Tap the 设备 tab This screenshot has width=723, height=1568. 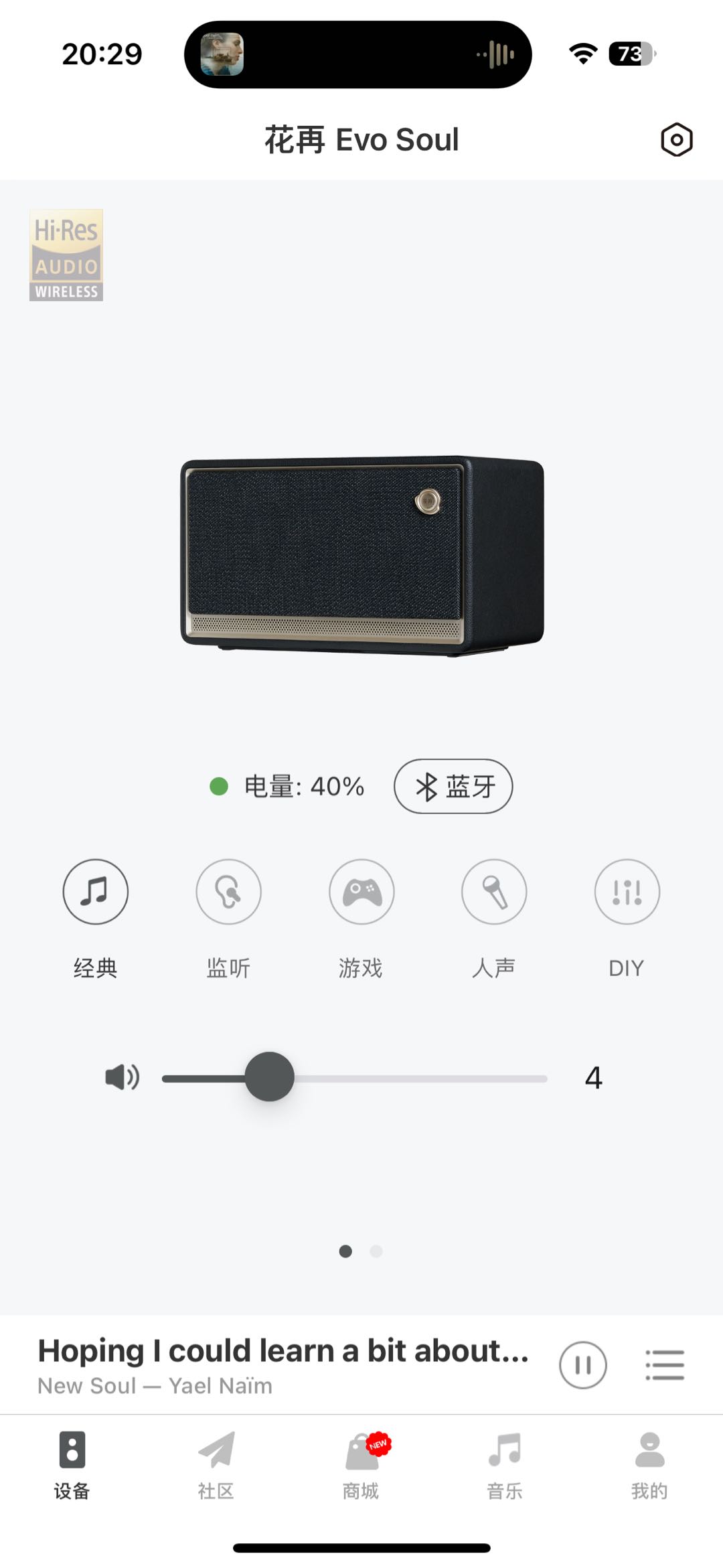(72, 1464)
